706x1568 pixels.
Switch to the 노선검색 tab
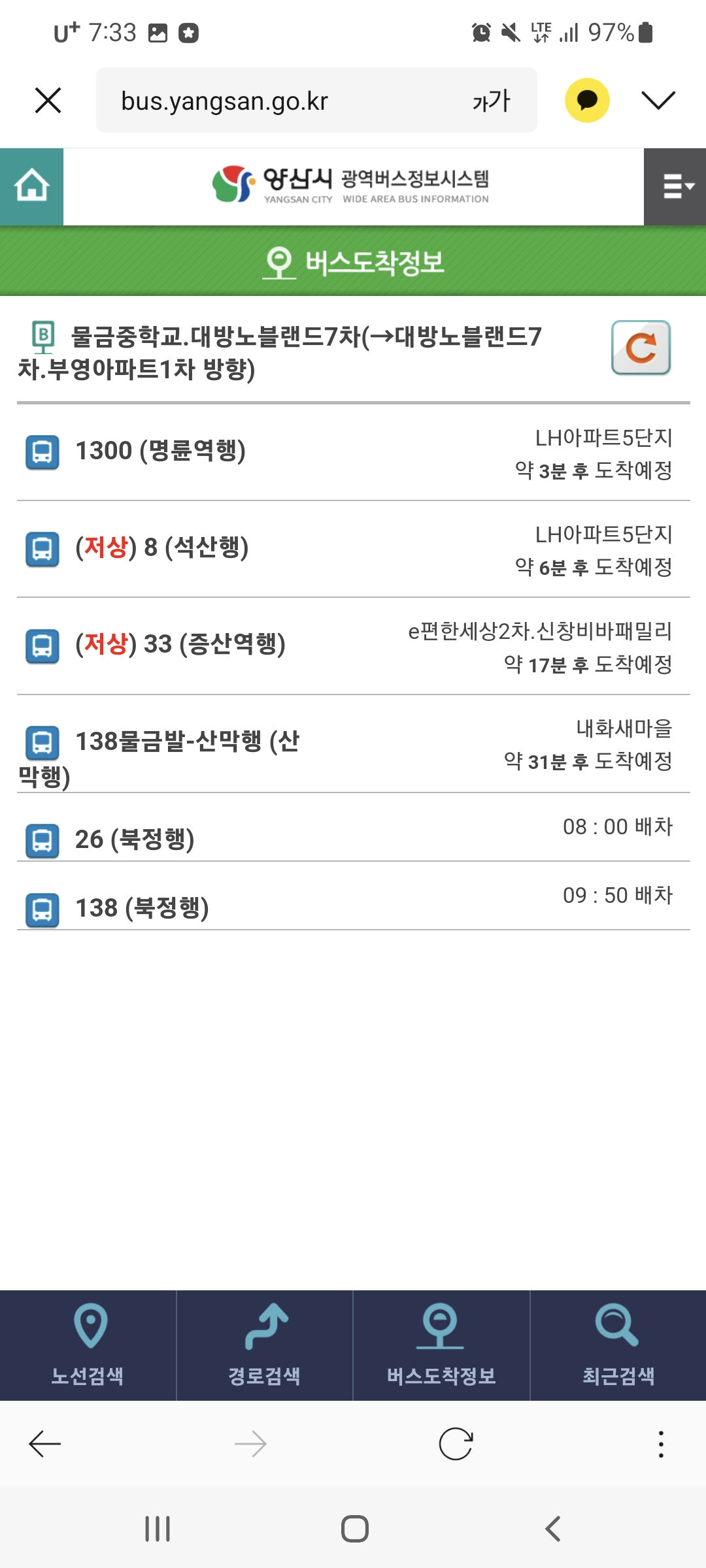88,1346
